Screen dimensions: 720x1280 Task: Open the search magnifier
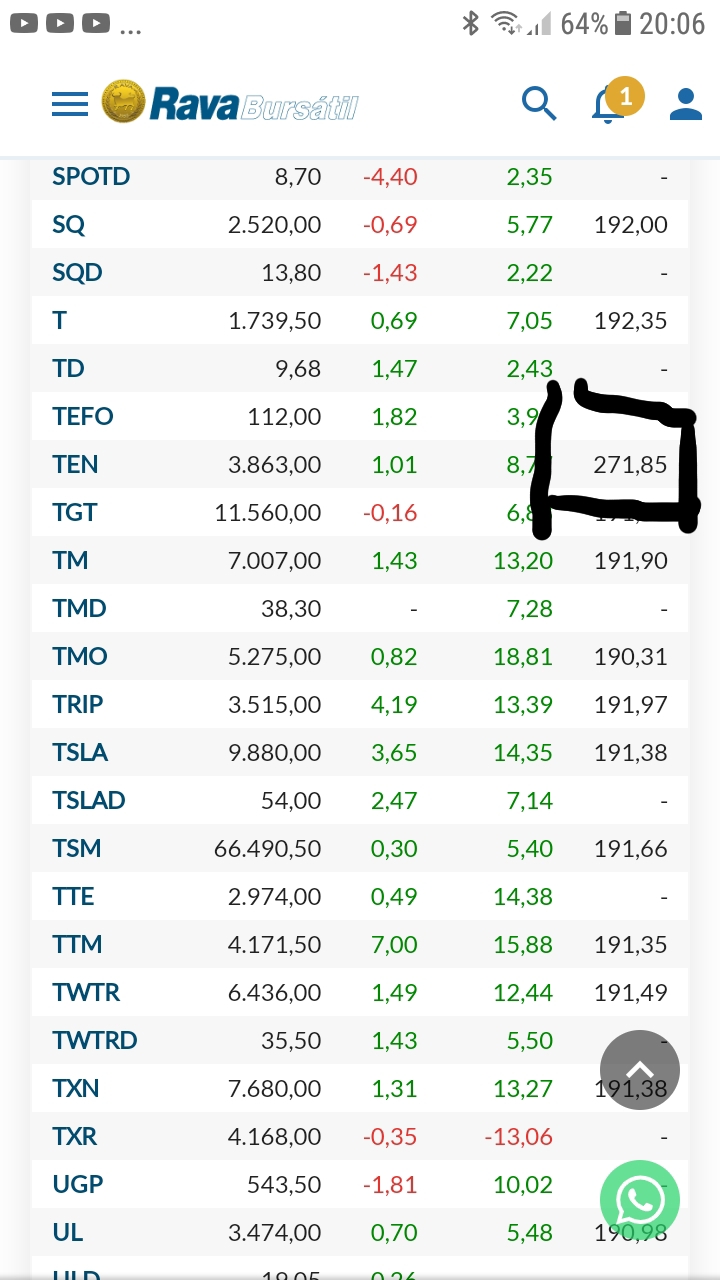click(539, 103)
